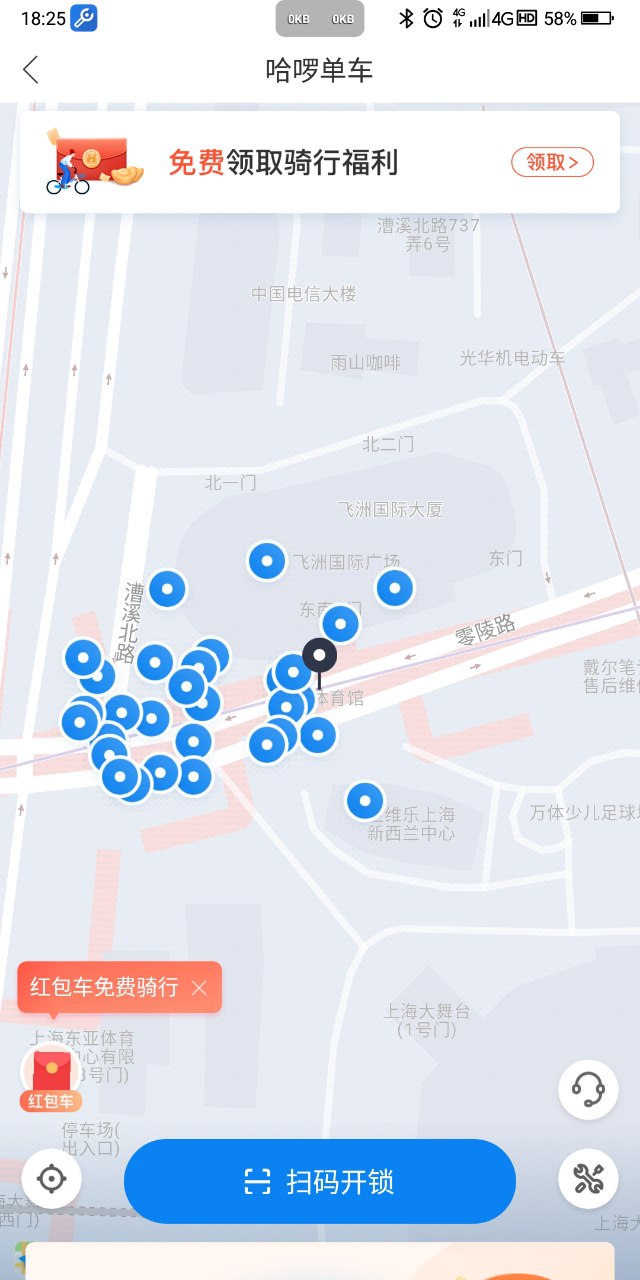Recenter the map on my location
The width and height of the screenshot is (640, 1280).
pyautogui.click(x=51, y=1179)
